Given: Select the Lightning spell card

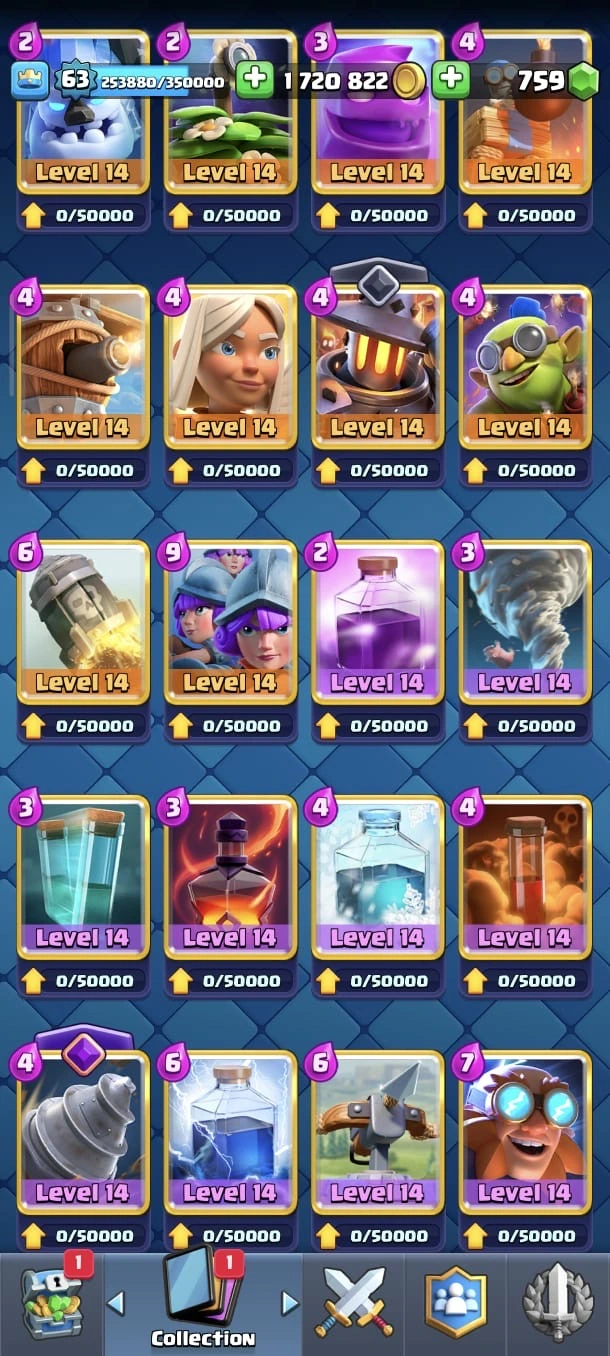Looking at the screenshot, I should (230, 1130).
